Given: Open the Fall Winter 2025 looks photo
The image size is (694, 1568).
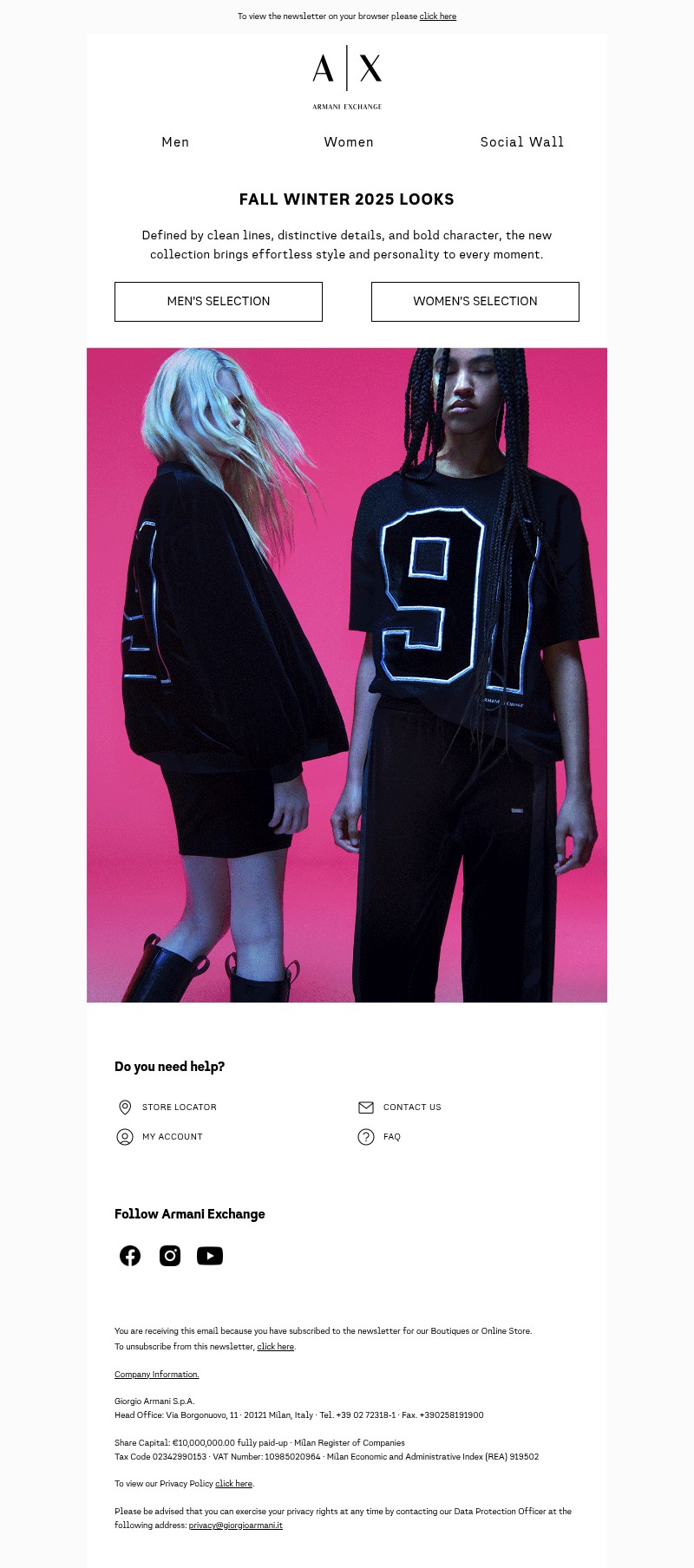Looking at the screenshot, I should tap(347, 675).
